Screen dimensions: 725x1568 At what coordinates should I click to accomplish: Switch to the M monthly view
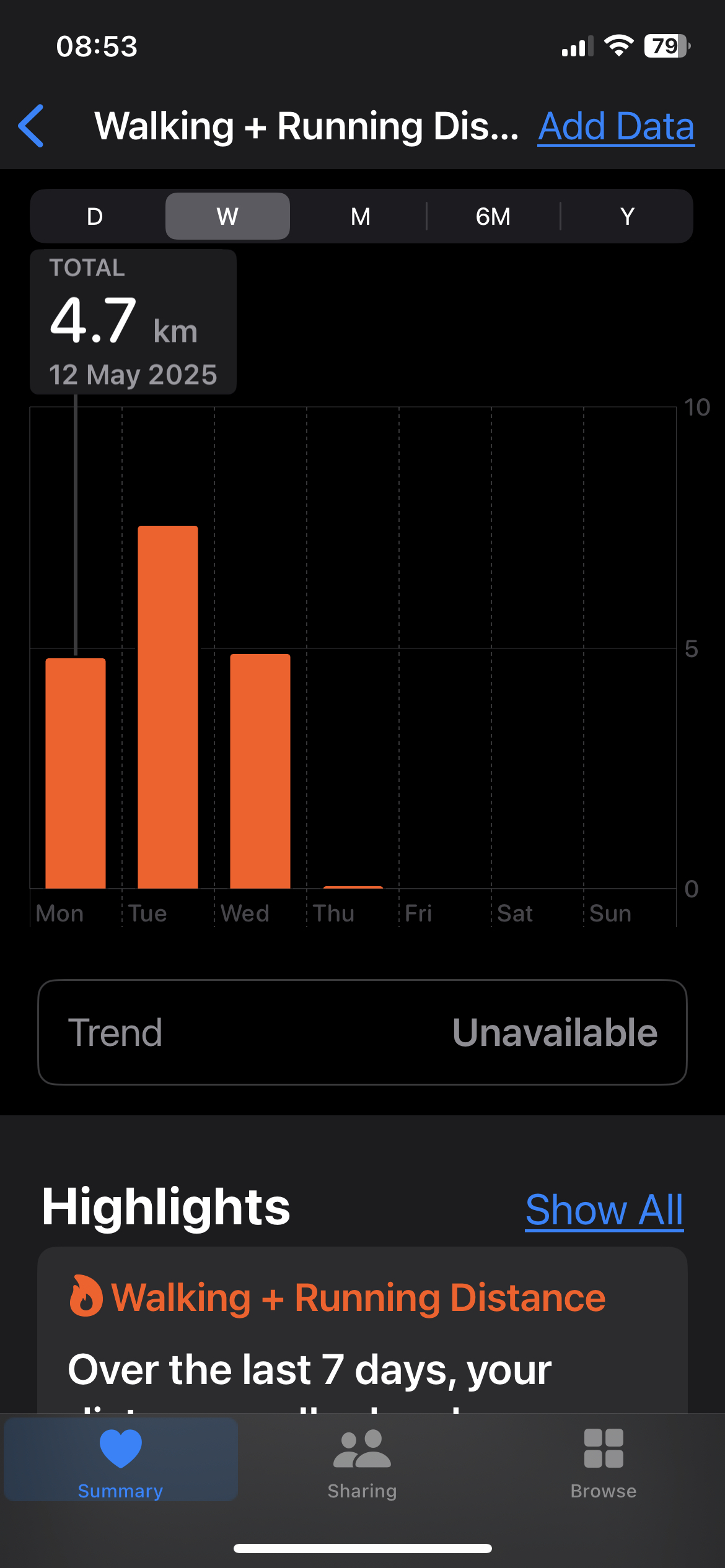pyautogui.click(x=361, y=216)
